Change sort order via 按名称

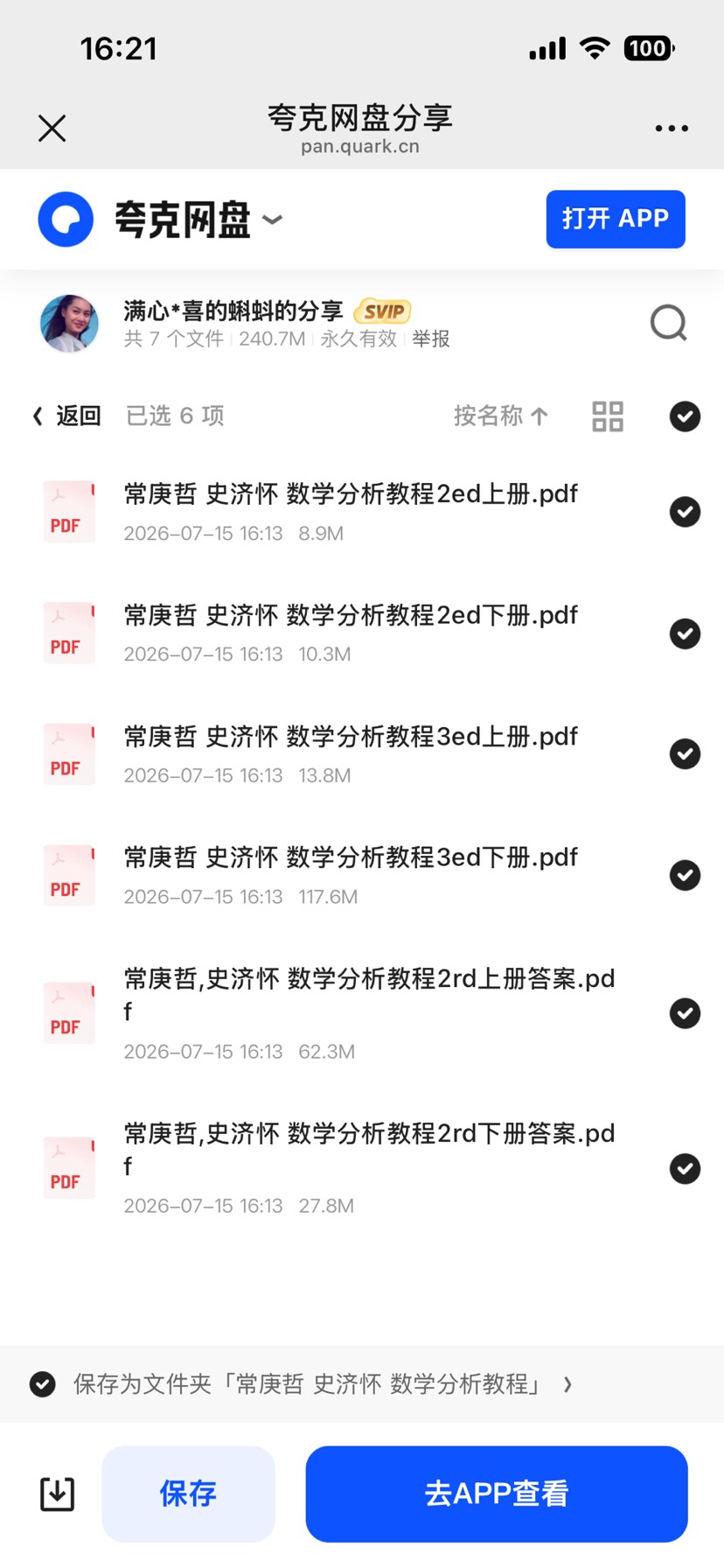click(x=501, y=416)
